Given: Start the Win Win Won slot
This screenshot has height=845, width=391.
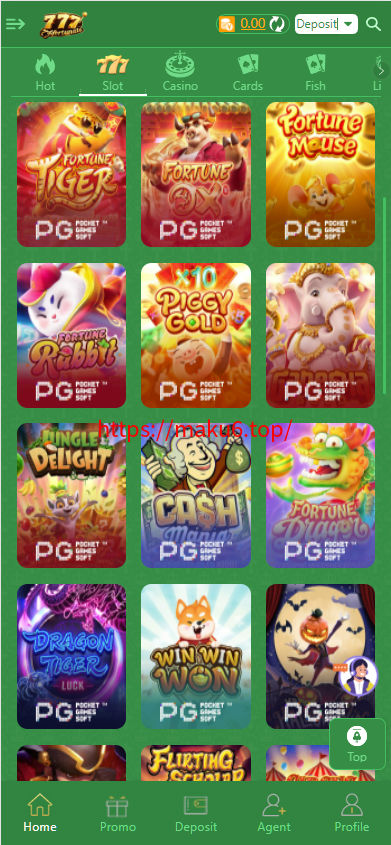Looking at the screenshot, I should coord(196,656).
